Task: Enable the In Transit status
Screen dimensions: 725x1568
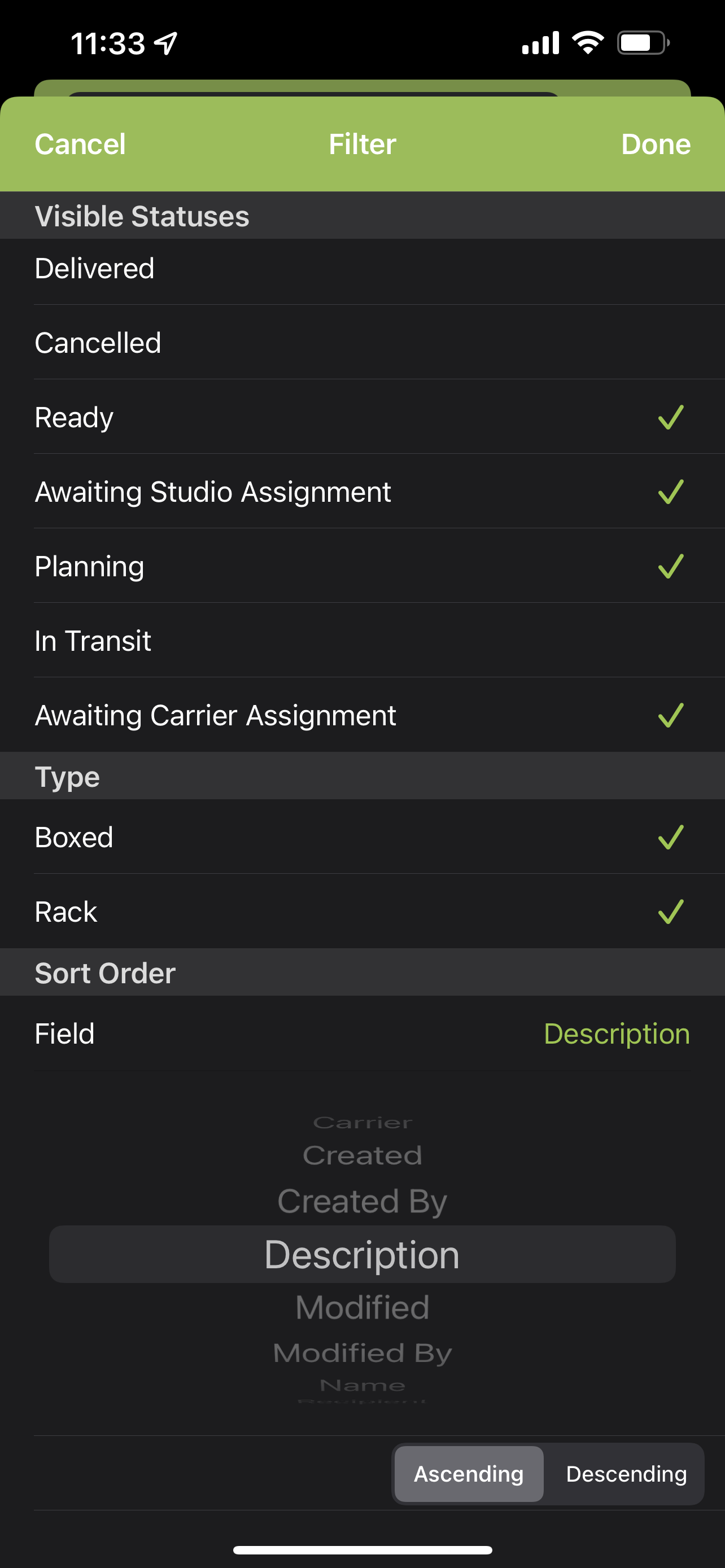Action: tap(362, 640)
